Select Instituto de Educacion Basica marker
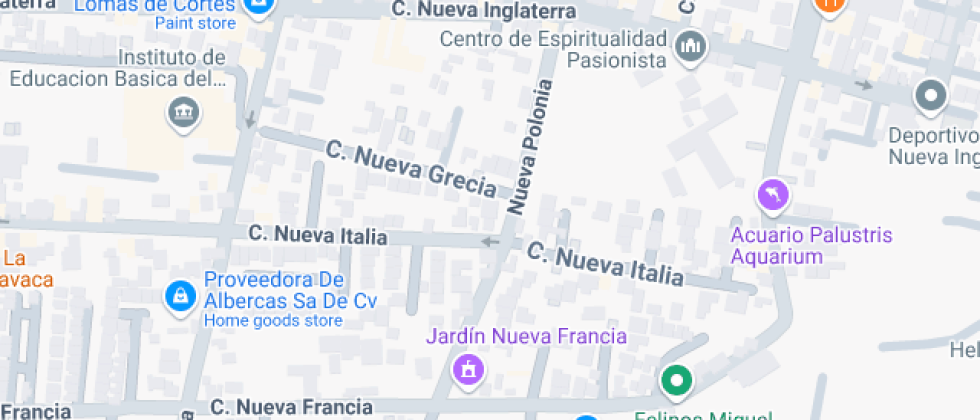This screenshot has width=980, height=420. click(x=183, y=114)
